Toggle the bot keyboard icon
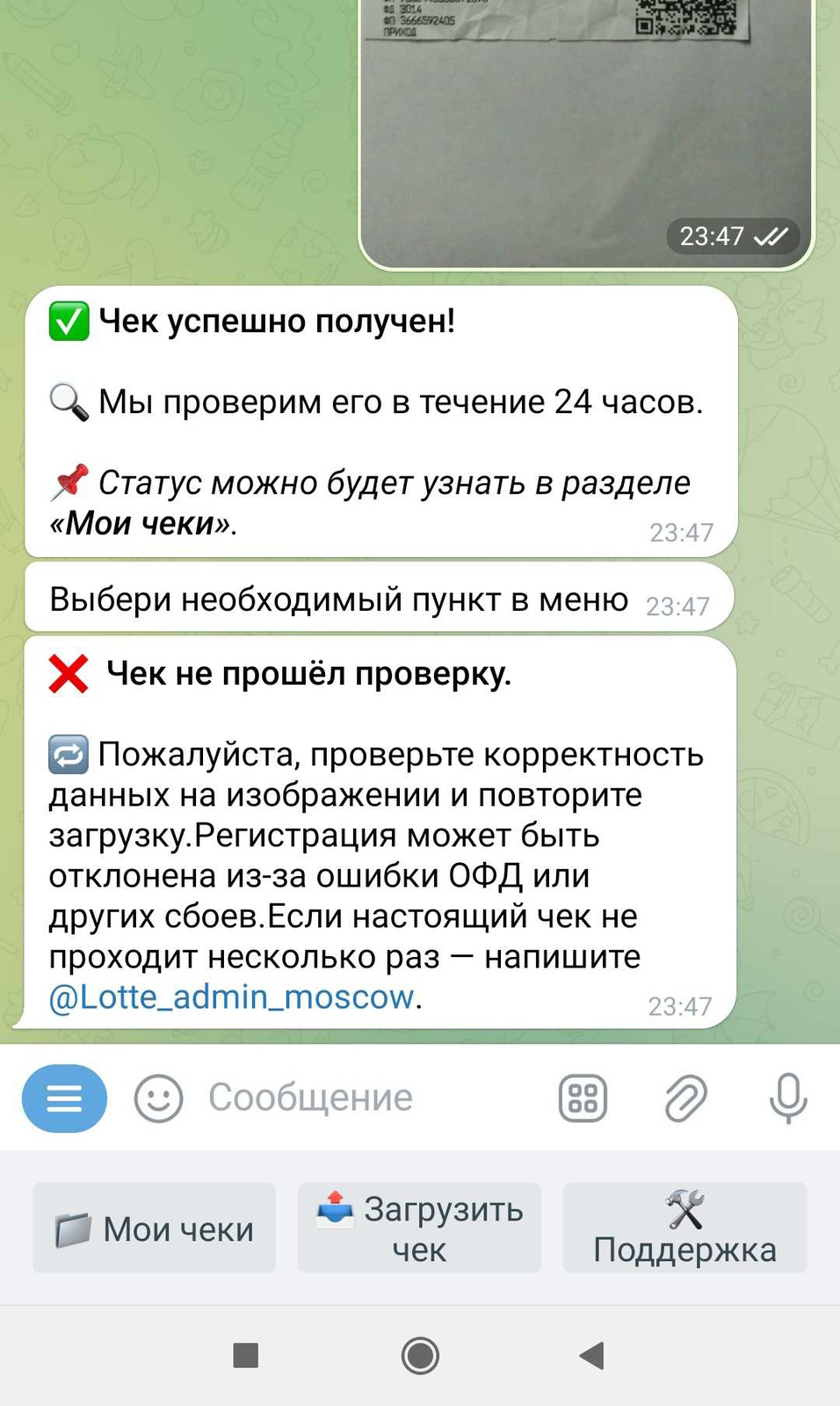The width and height of the screenshot is (840, 1406). (x=583, y=1098)
